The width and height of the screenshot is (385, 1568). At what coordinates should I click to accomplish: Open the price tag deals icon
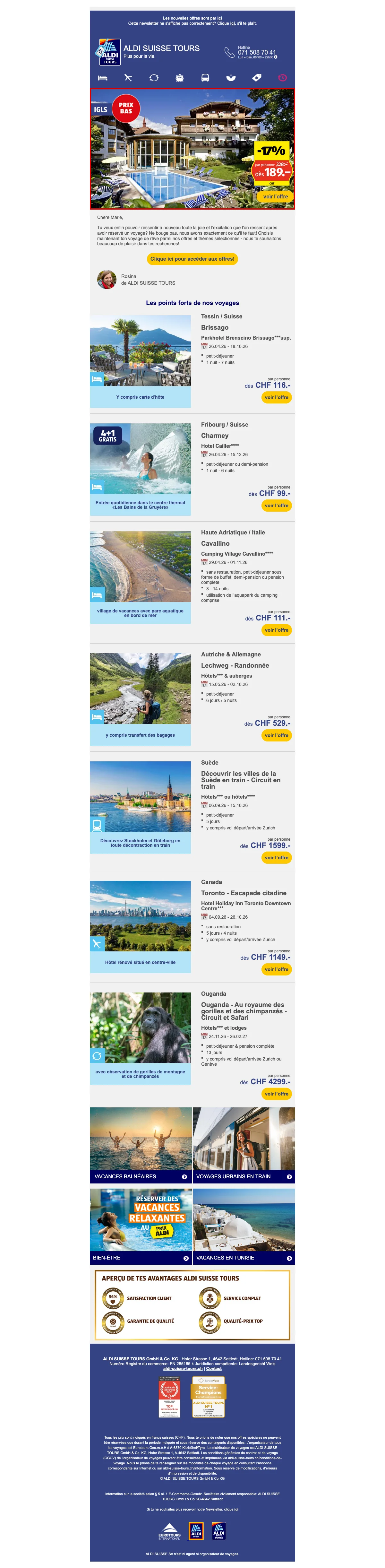(257, 78)
